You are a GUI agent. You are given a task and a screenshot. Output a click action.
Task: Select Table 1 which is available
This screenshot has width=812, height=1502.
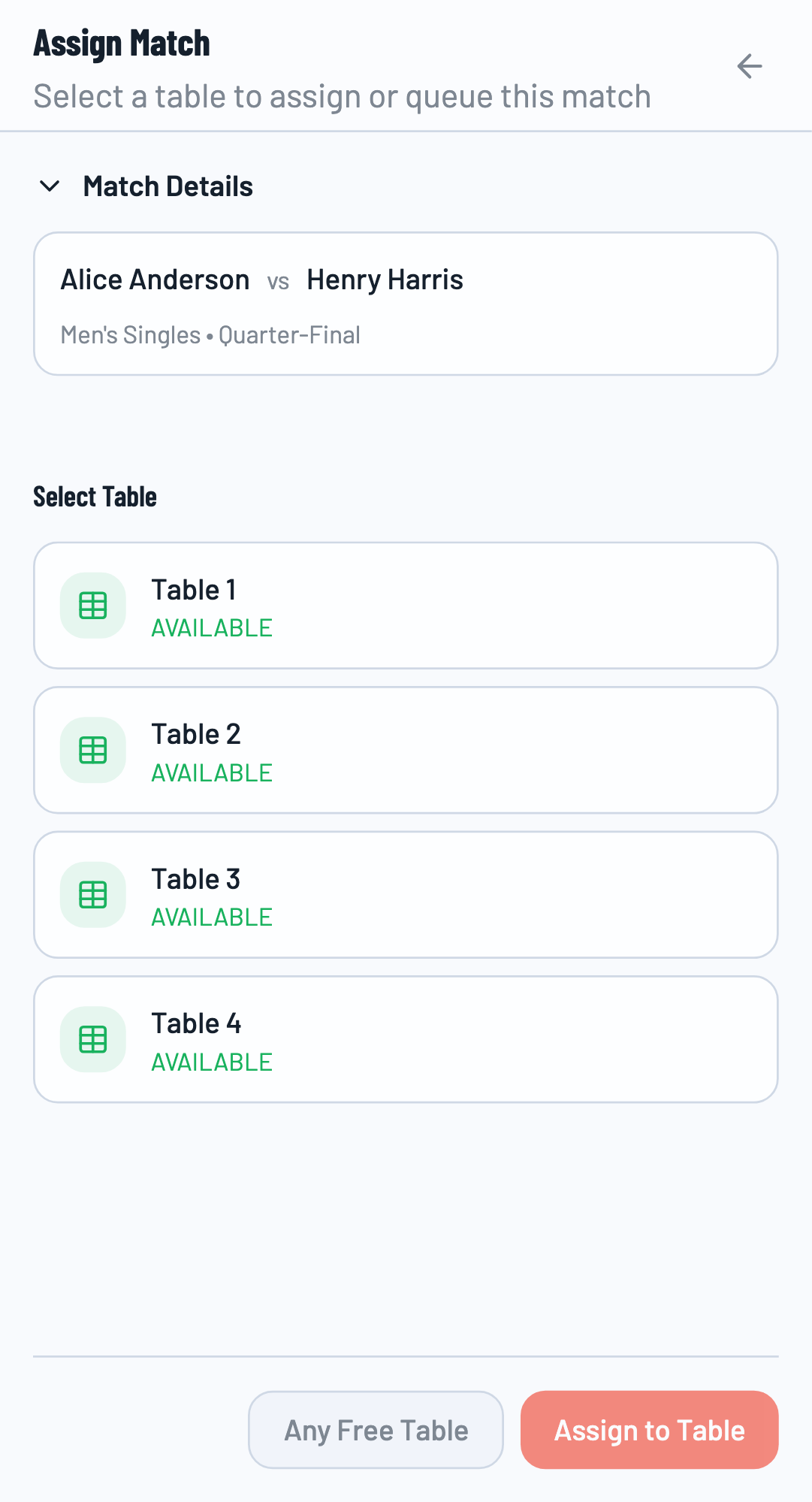406,605
